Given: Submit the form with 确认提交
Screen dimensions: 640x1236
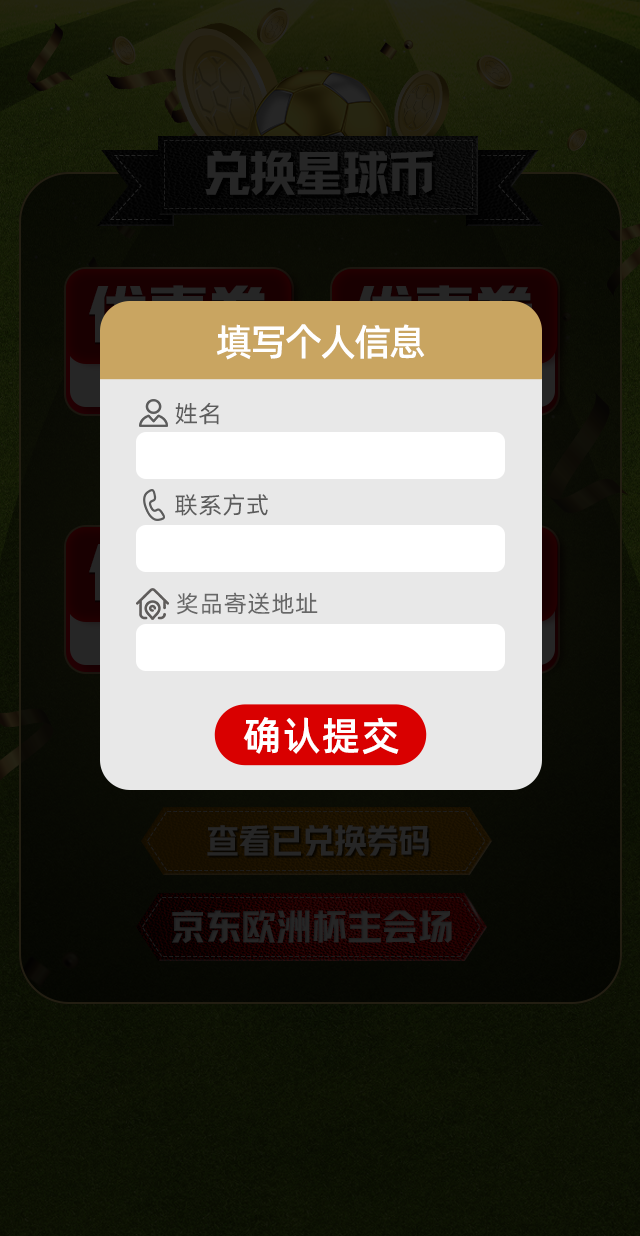Looking at the screenshot, I should 320,735.
